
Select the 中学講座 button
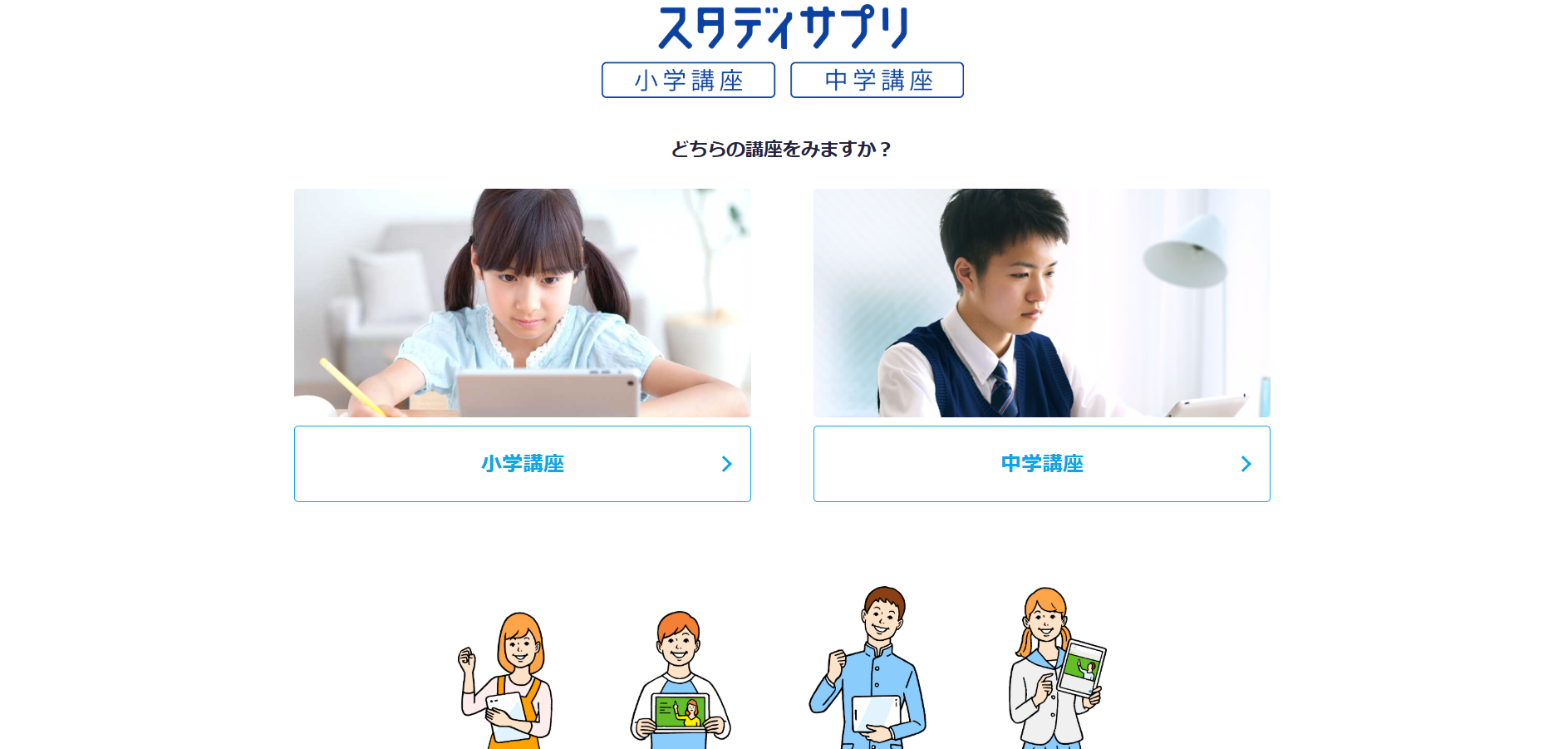click(x=1041, y=464)
